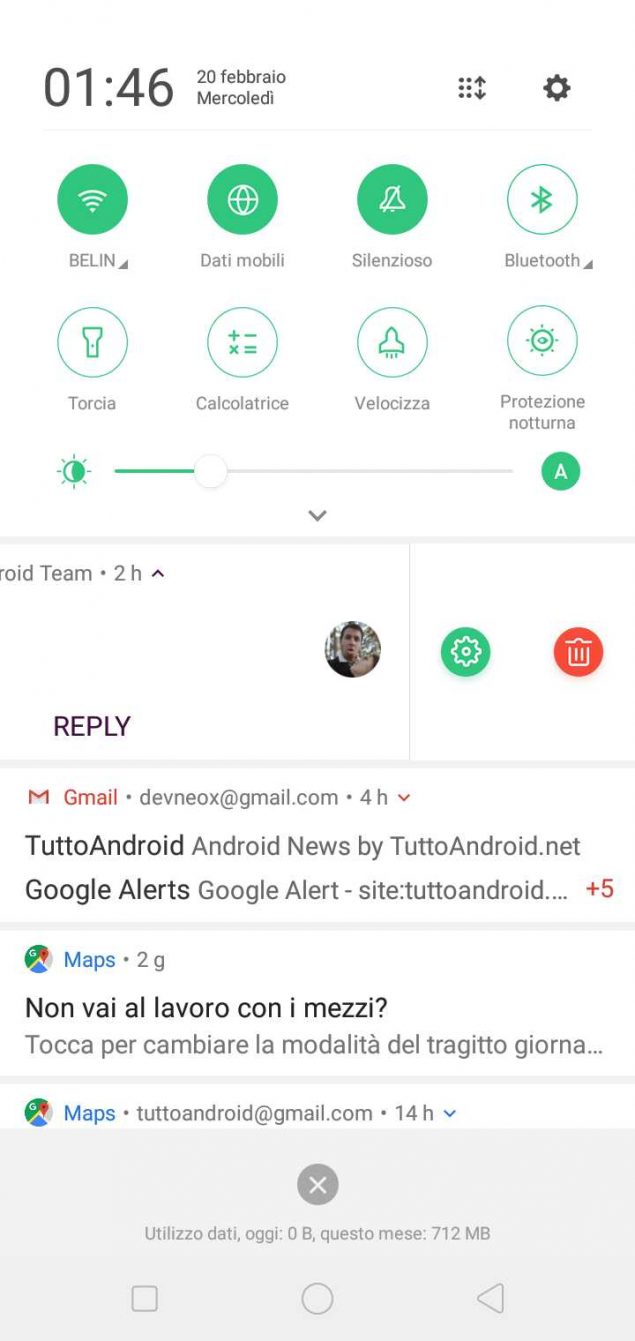This screenshot has height=1341, width=635.
Task: Turn off Dati mobili
Action: [242, 199]
